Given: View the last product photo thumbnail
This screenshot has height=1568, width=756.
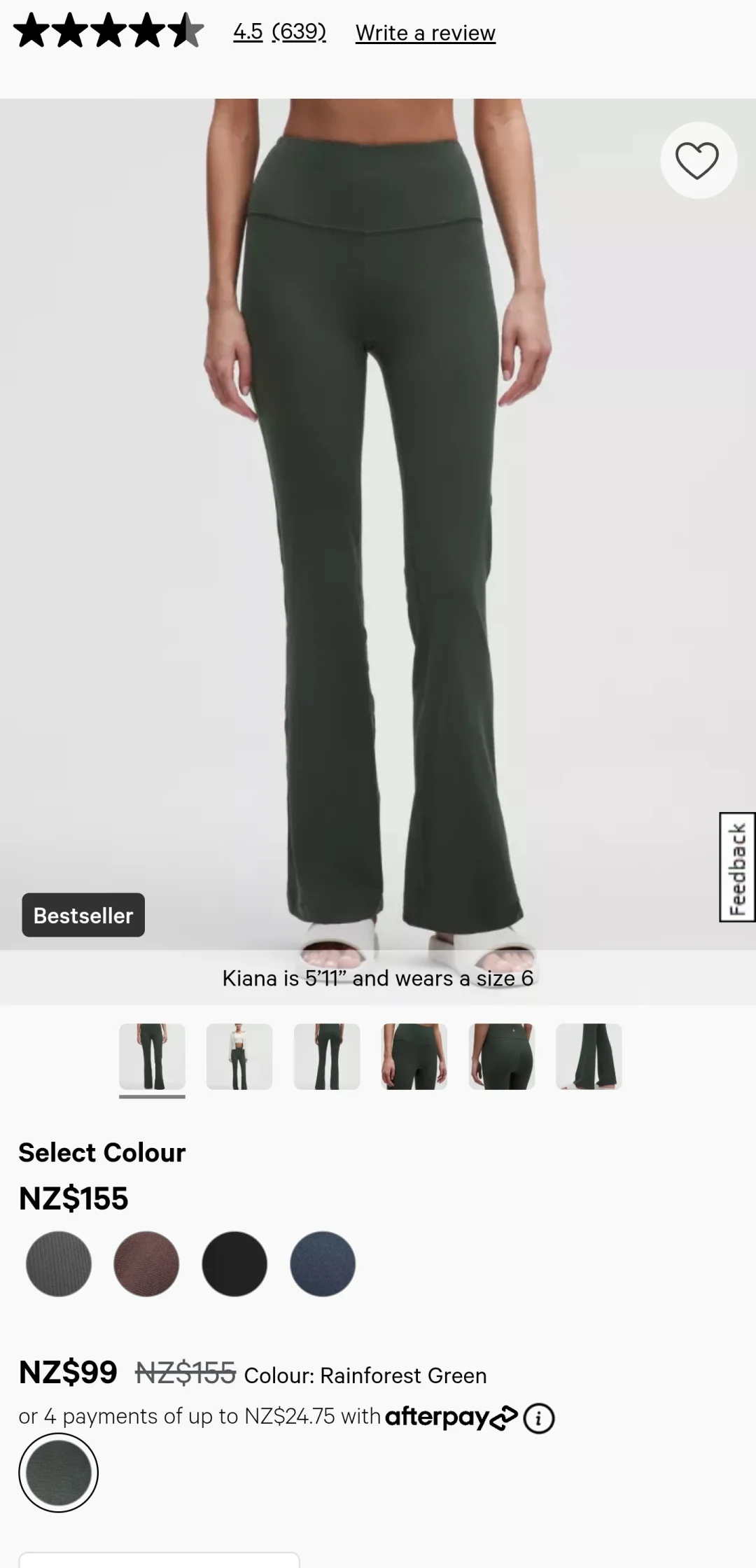Looking at the screenshot, I should point(589,1056).
